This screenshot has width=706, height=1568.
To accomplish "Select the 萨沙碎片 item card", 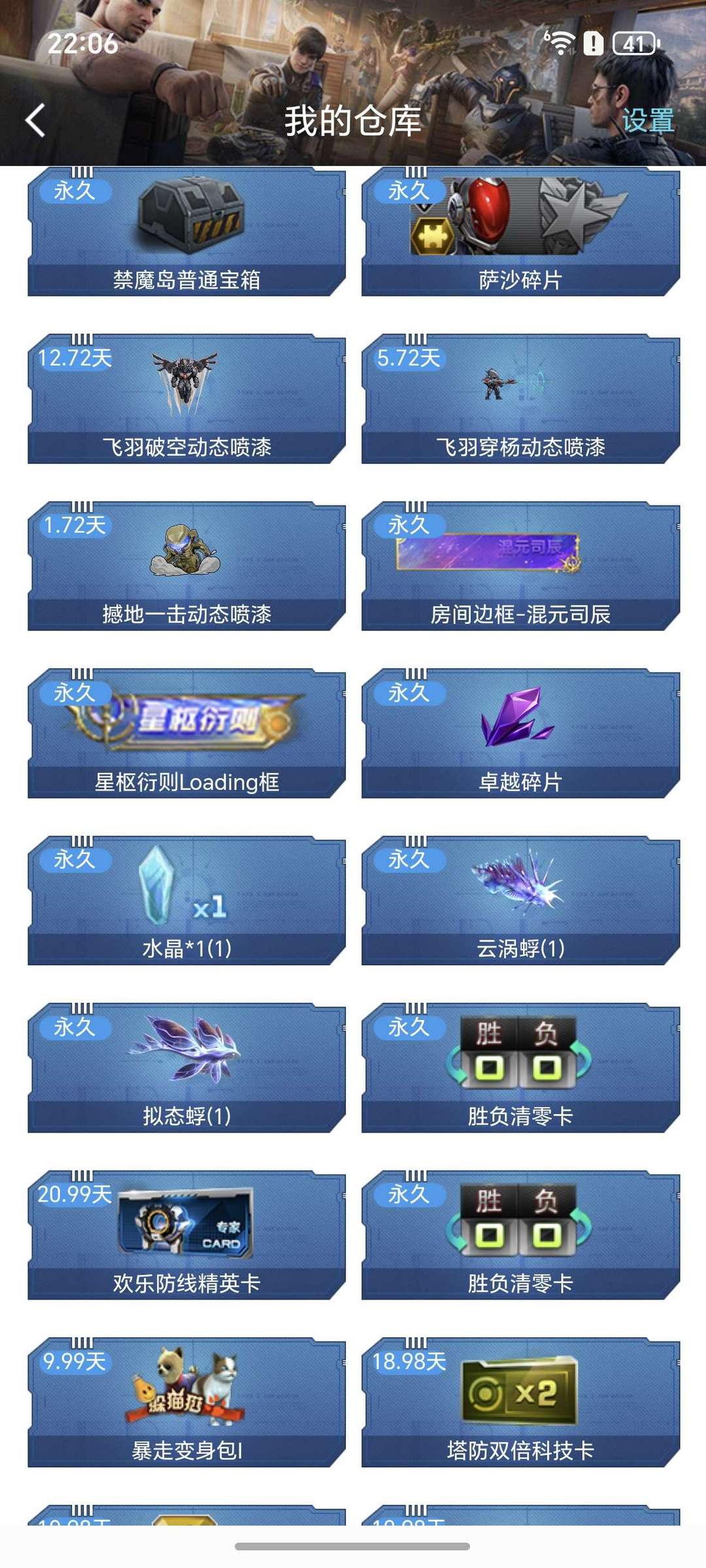I will click(520, 233).
